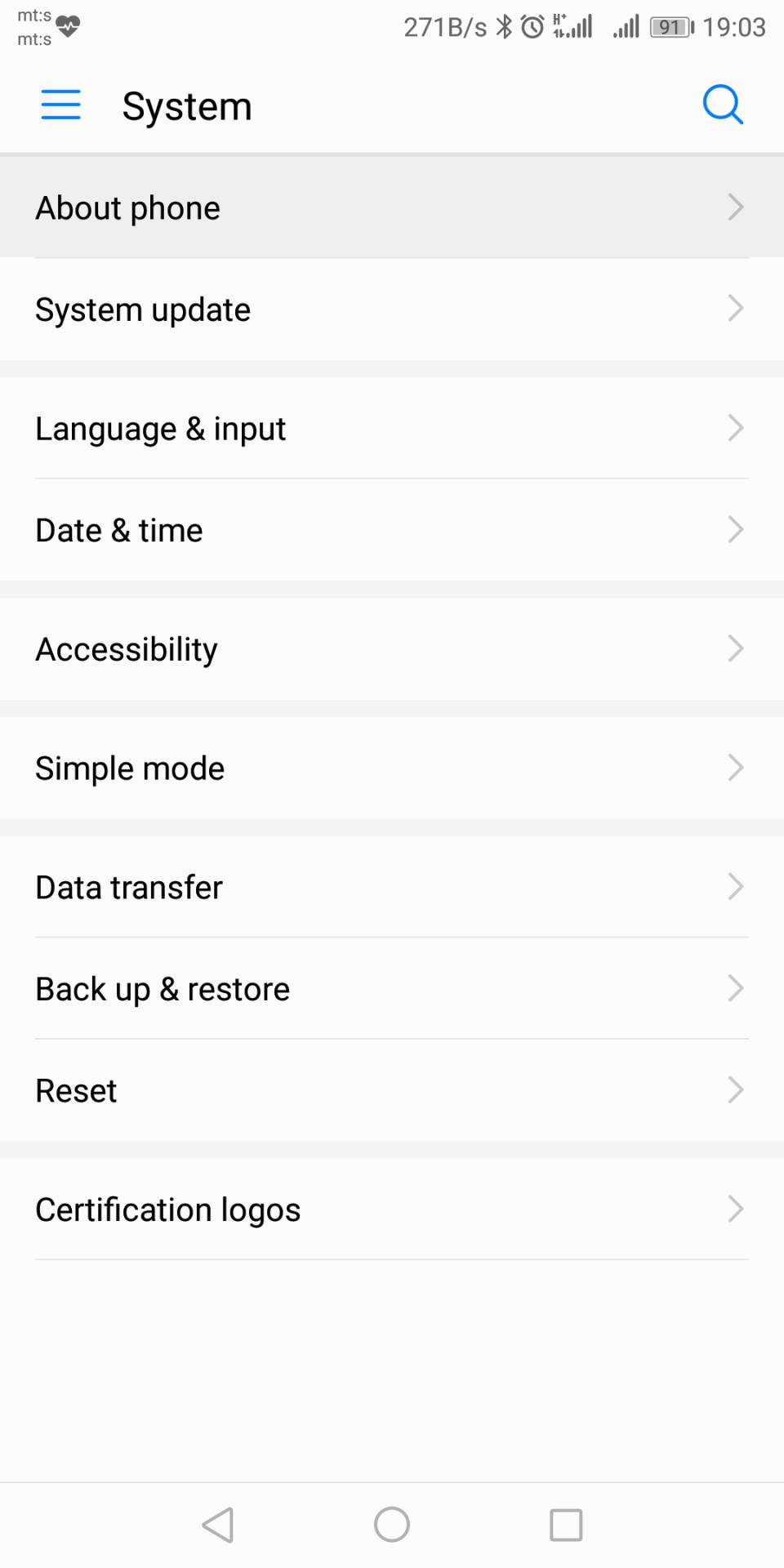Select Simple mode

392,768
